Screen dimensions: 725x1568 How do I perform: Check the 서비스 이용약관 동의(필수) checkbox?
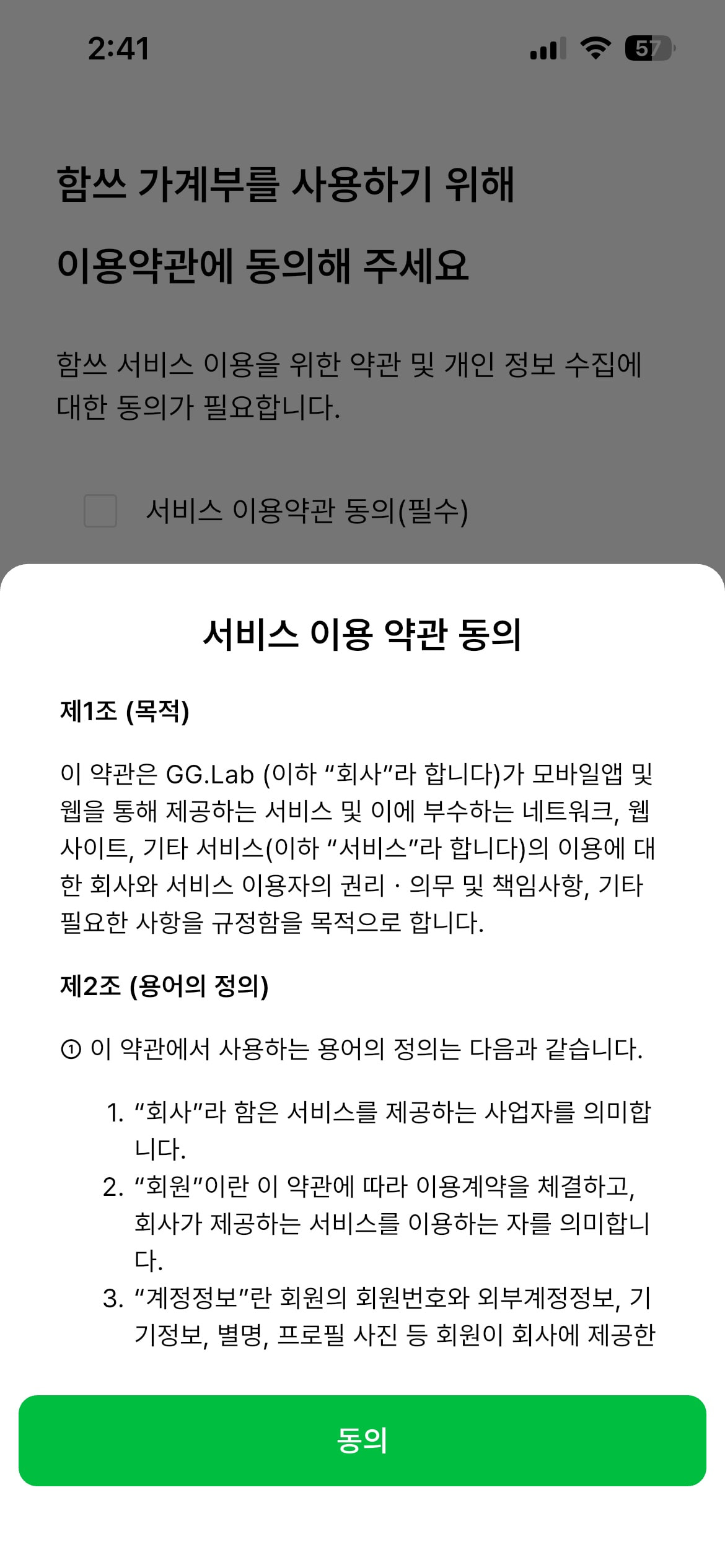[x=100, y=511]
